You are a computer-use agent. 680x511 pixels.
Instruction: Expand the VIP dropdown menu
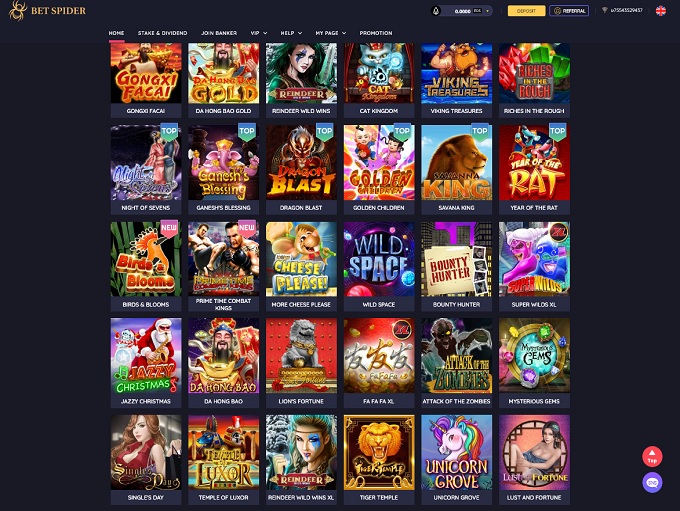click(x=262, y=33)
